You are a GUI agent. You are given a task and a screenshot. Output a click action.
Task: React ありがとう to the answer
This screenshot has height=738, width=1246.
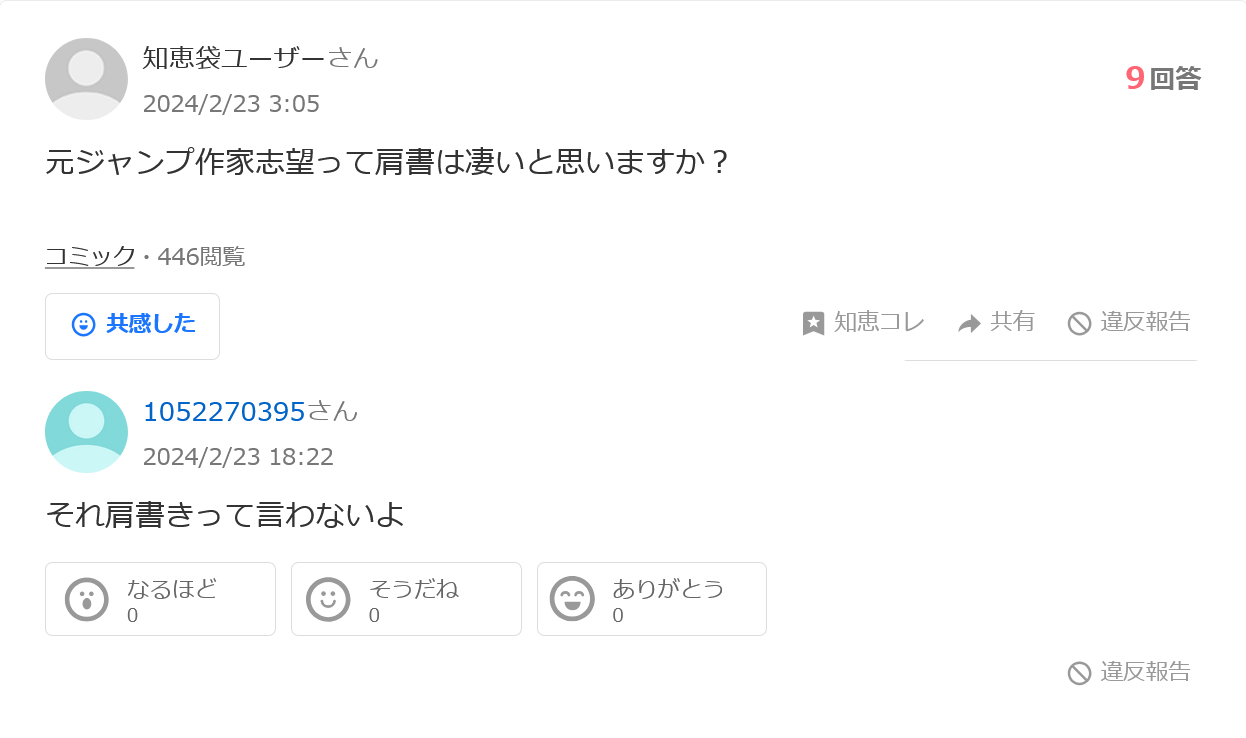pyautogui.click(x=651, y=599)
